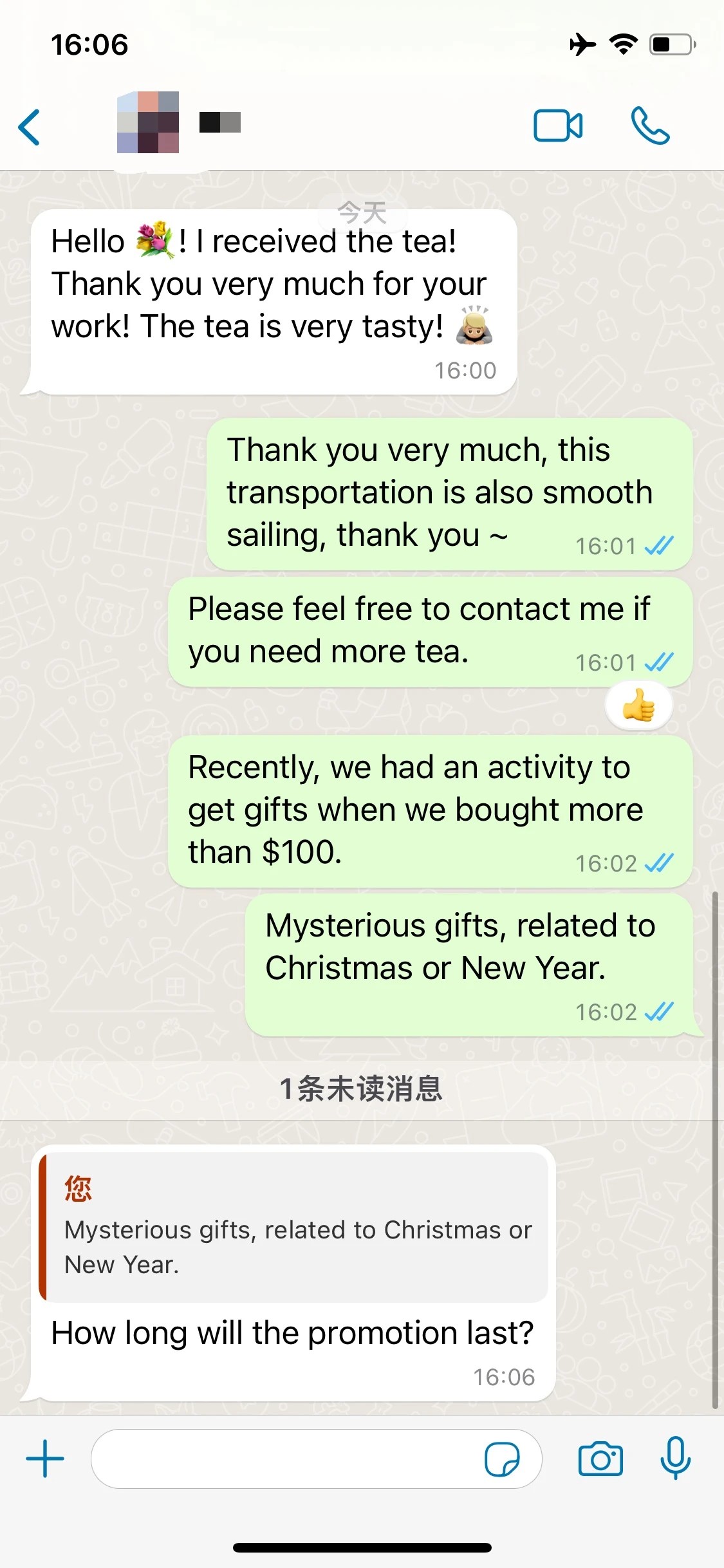Open the sticker picker
The height and width of the screenshot is (1568, 724).
tap(502, 1459)
